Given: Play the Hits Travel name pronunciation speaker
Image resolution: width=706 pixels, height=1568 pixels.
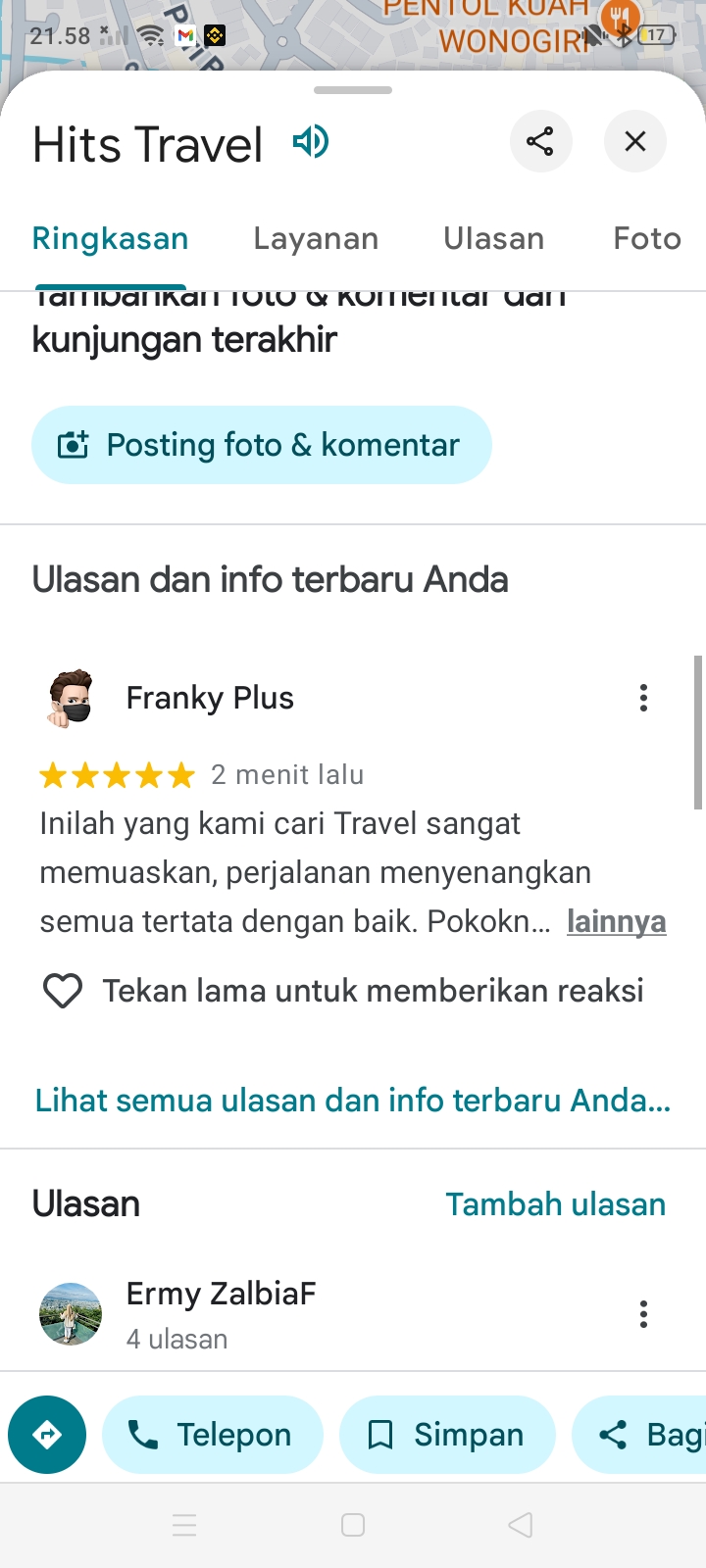Looking at the screenshot, I should click(311, 142).
